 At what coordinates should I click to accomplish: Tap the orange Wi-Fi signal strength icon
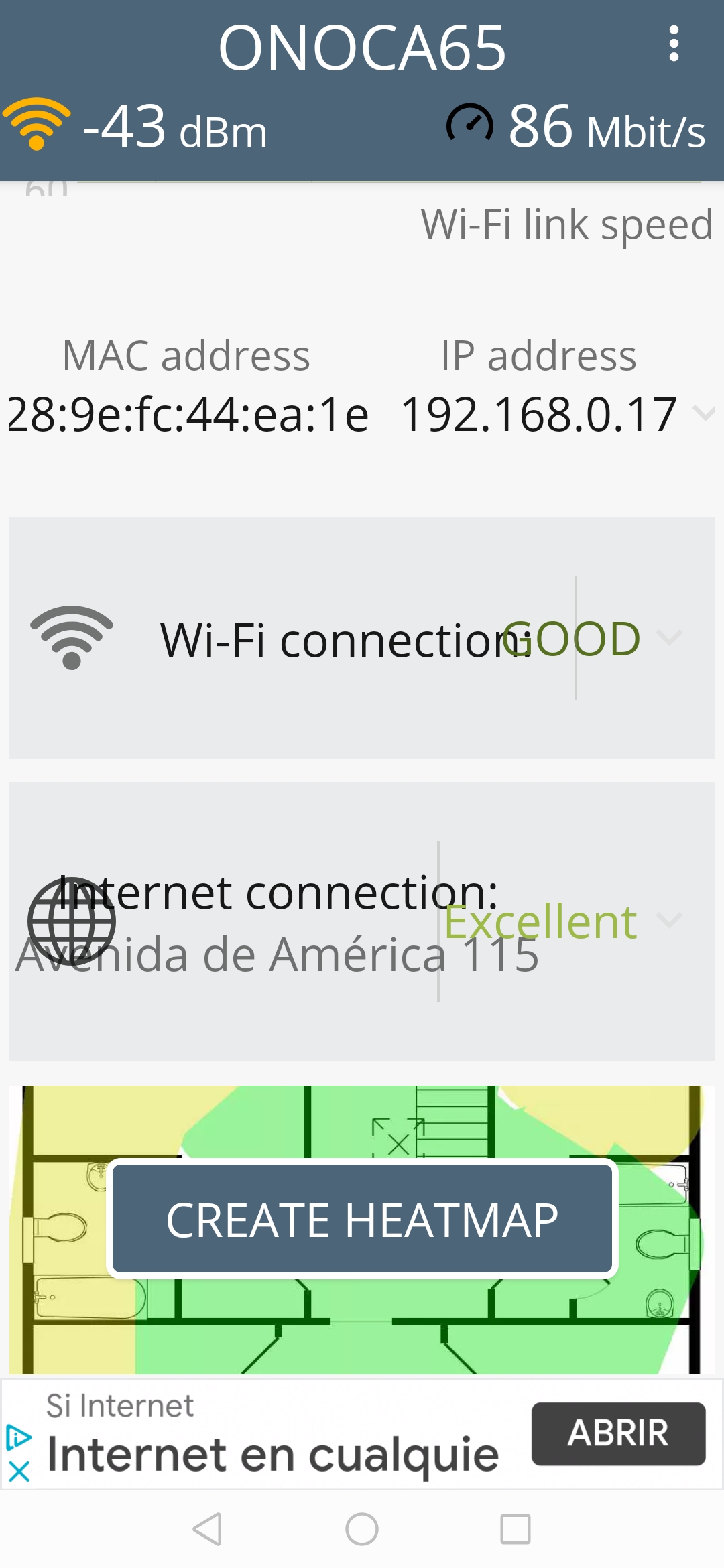pos(35,123)
